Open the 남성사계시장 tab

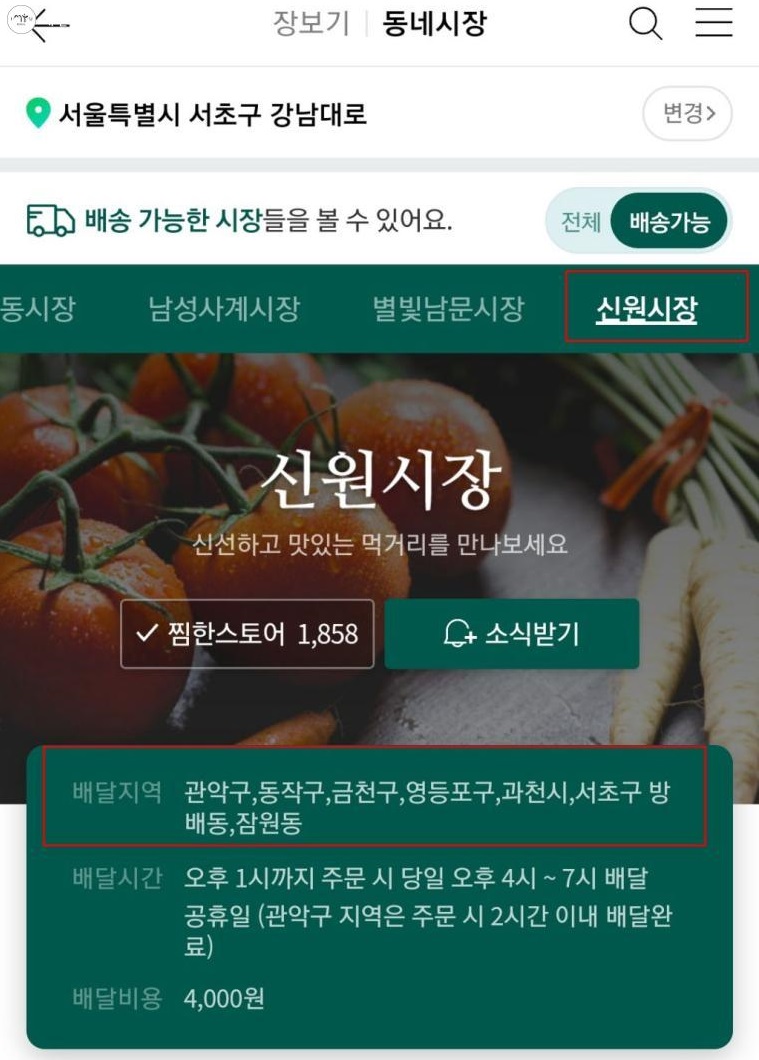coord(224,309)
